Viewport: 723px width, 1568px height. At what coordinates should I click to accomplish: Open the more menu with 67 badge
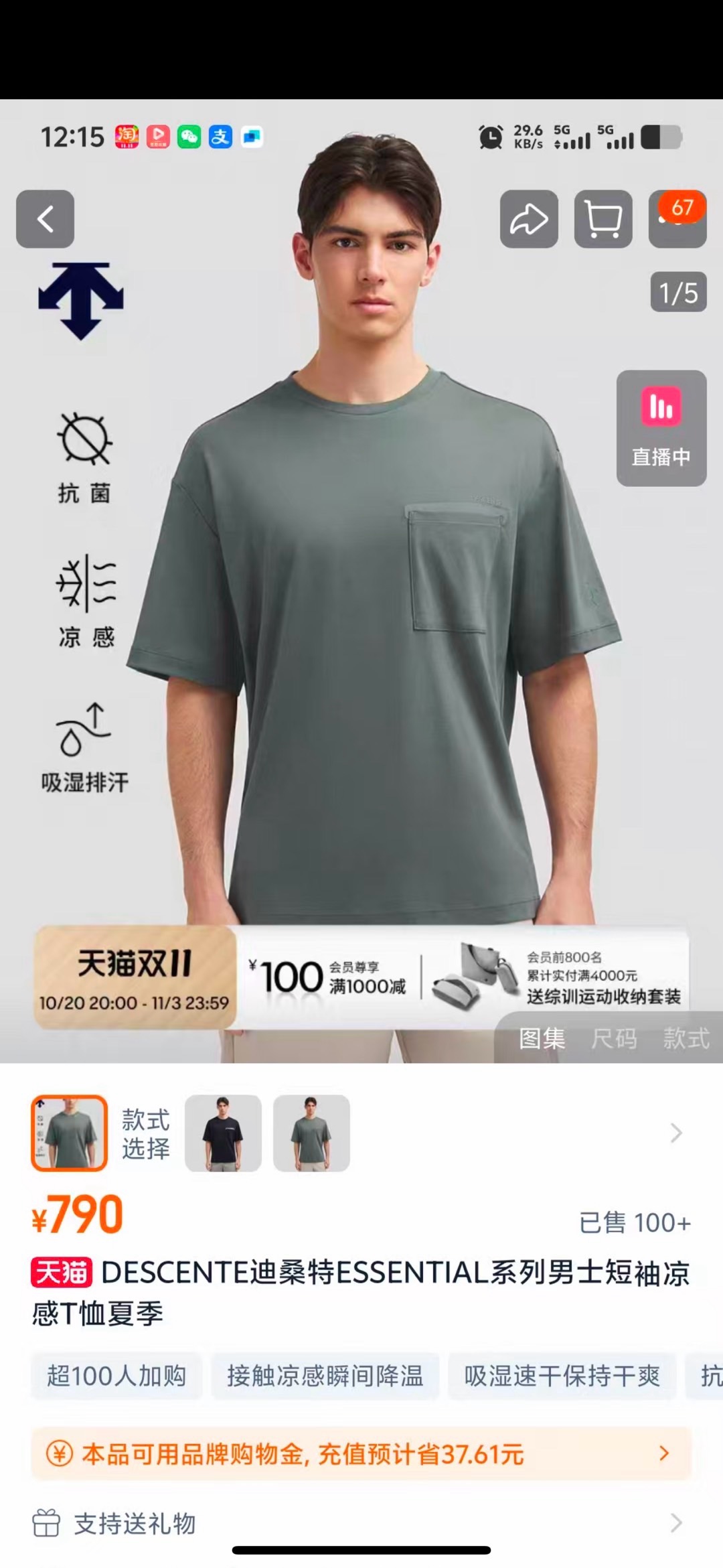pos(677,219)
